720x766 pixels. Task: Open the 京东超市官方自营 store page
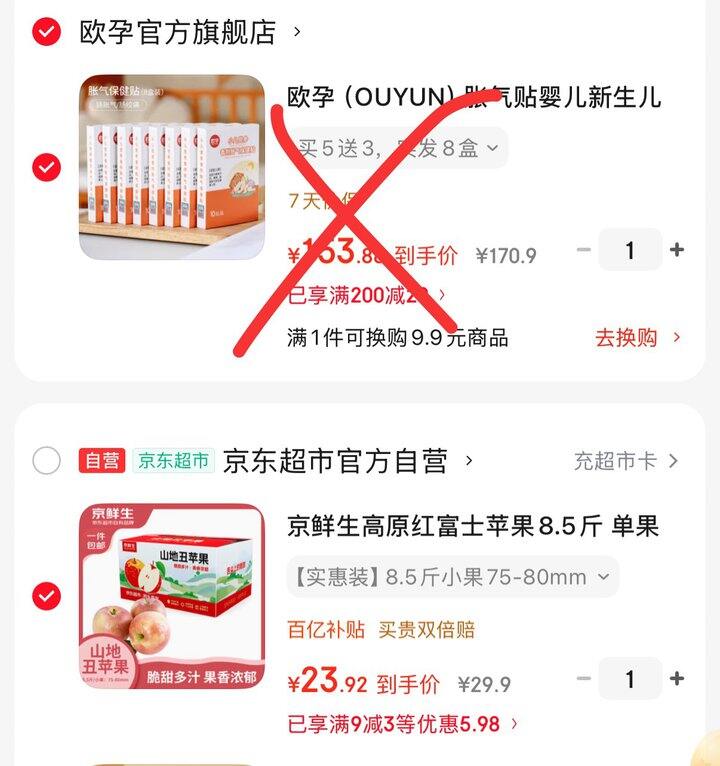click(335, 461)
